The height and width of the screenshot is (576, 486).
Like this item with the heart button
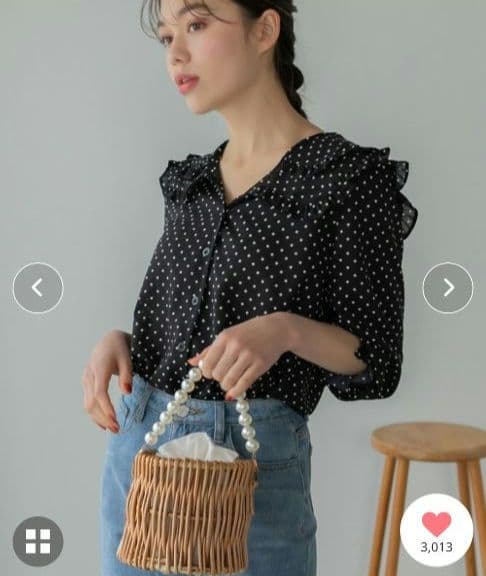coord(436,531)
